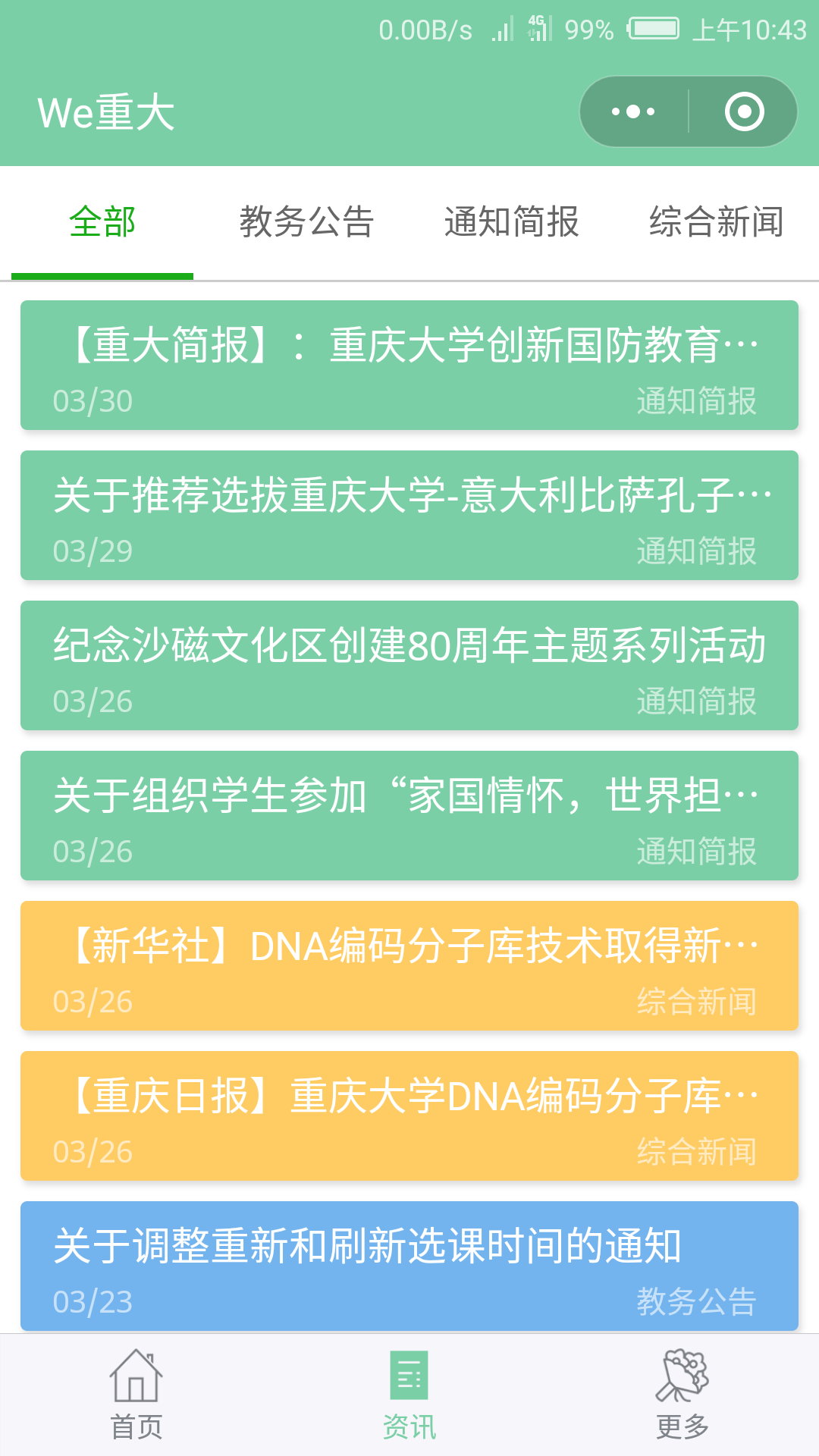
Task: Switch to the 综合新闻 tab
Action: tap(717, 222)
